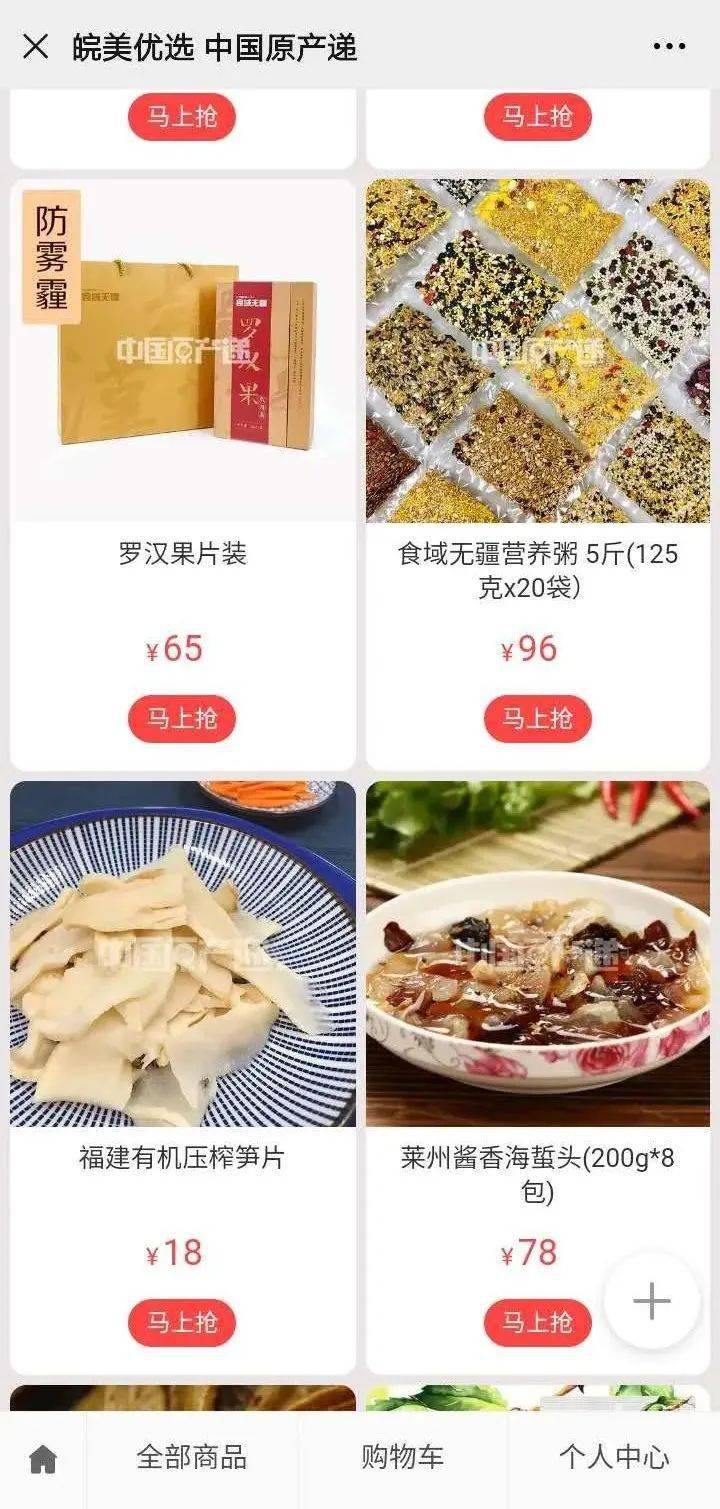Tap 马上抢 for 莱州酱香海蜇头
Screen dimensions: 720x1509
pos(538,1323)
